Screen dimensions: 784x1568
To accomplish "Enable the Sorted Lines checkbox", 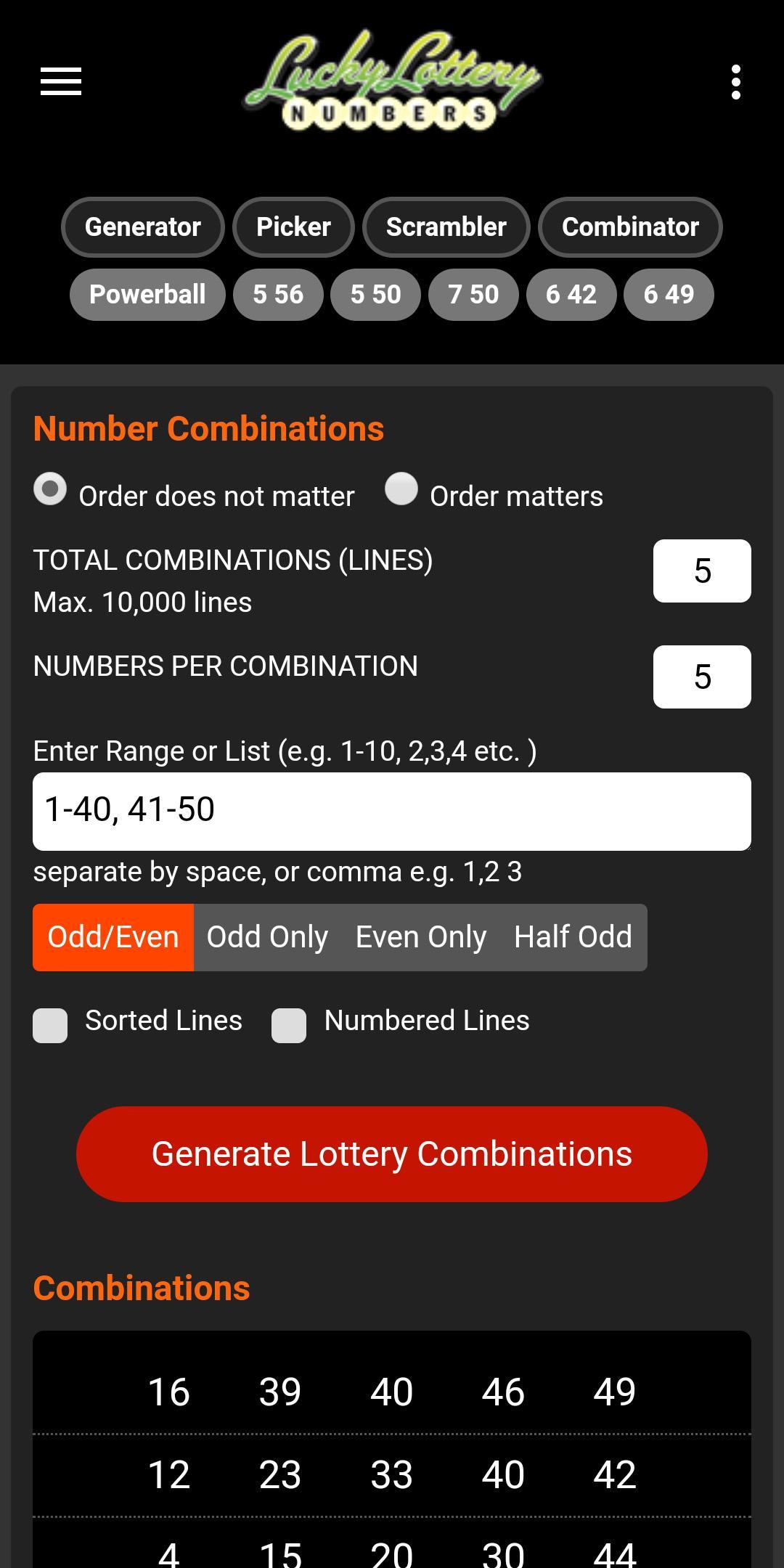I will coord(50,1025).
